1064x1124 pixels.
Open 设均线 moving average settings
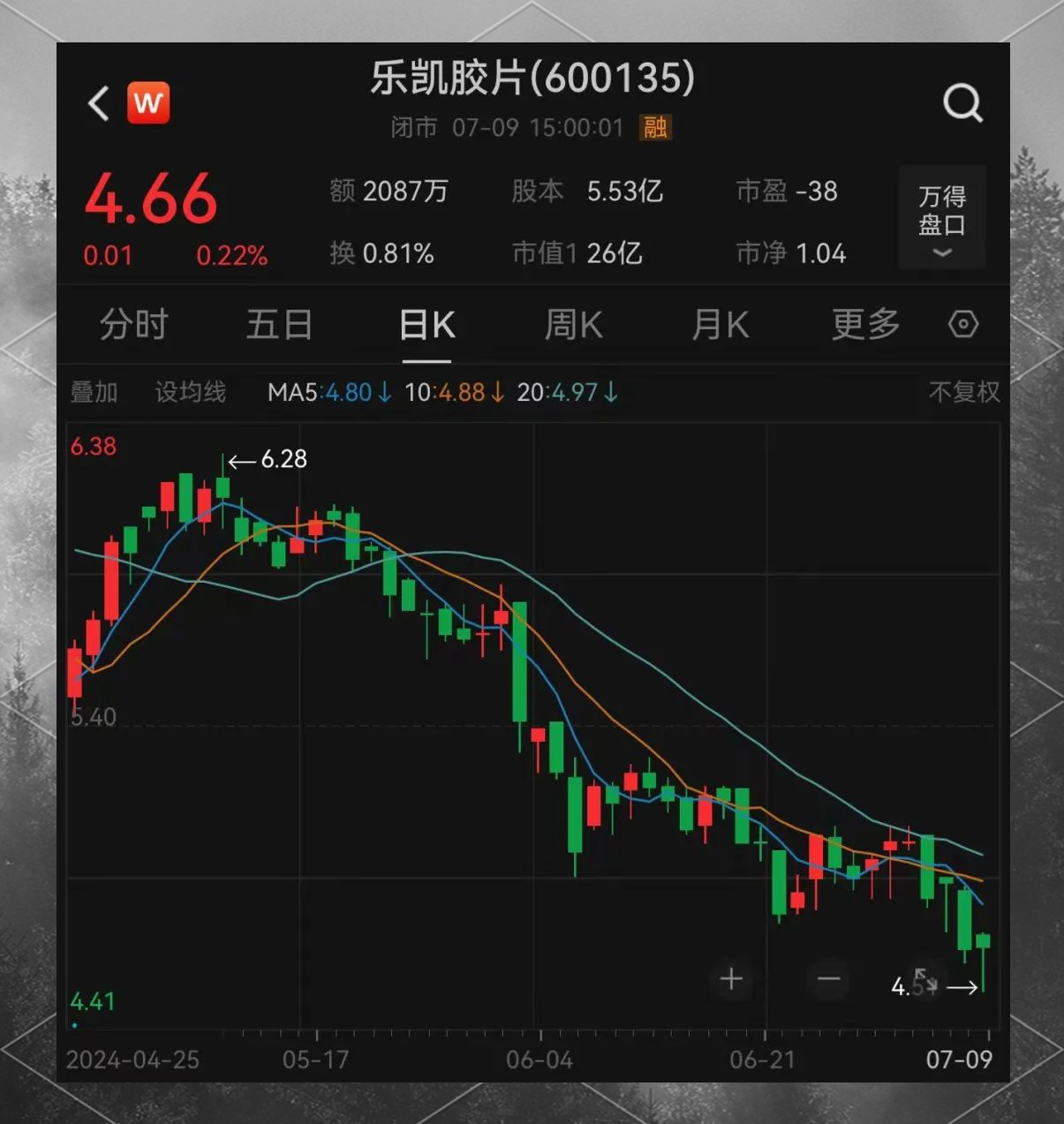[x=190, y=392]
